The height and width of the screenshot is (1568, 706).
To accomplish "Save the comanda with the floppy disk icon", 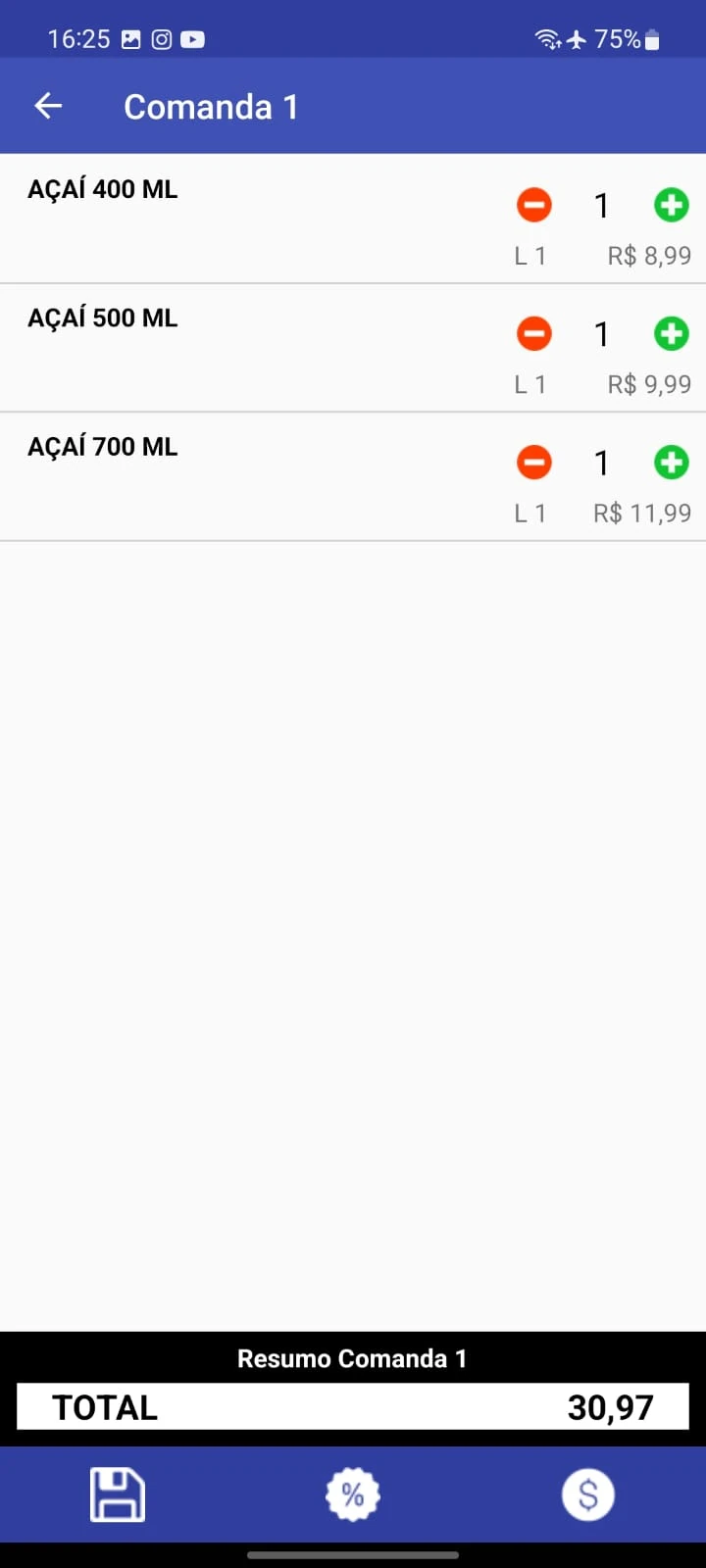I will pos(118,1494).
